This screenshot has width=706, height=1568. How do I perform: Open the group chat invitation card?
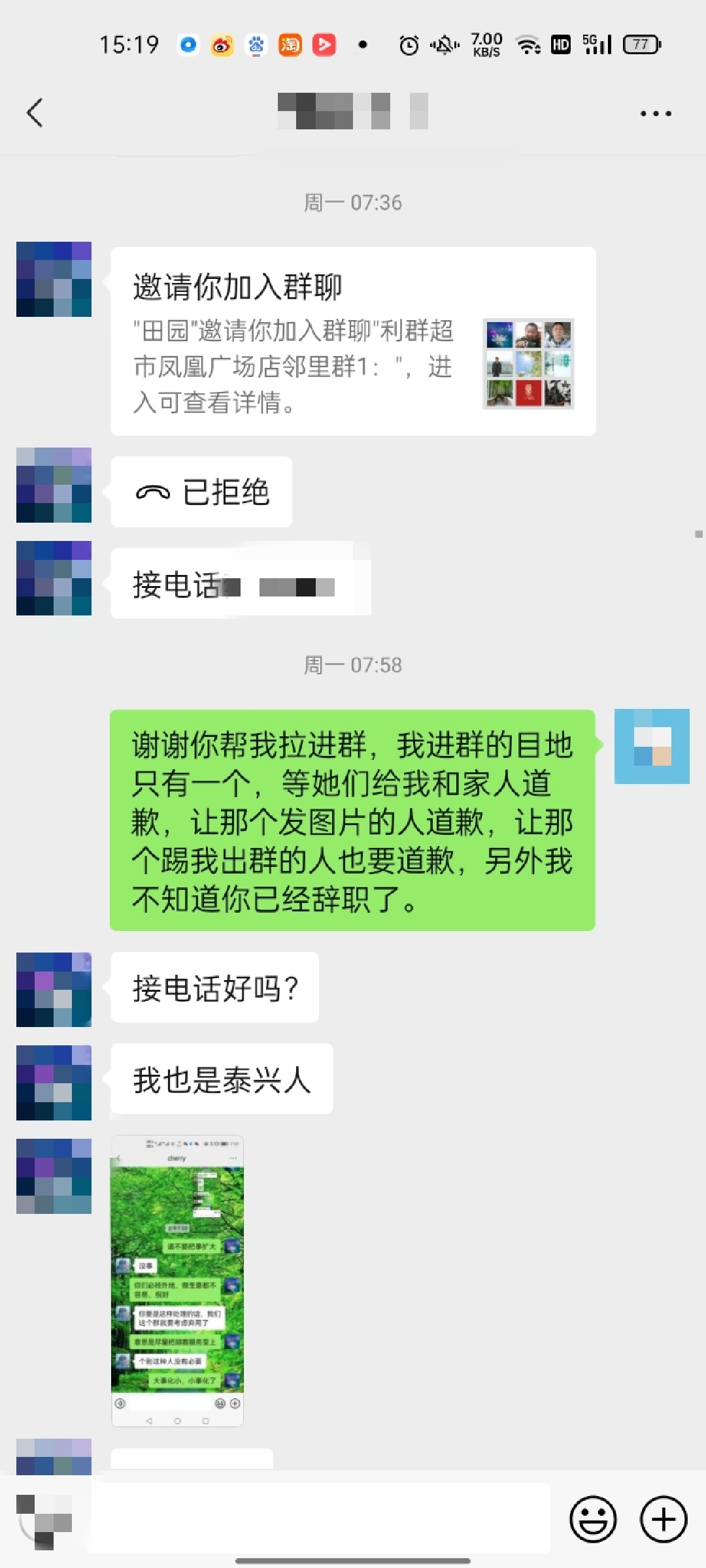tap(353, 341)
